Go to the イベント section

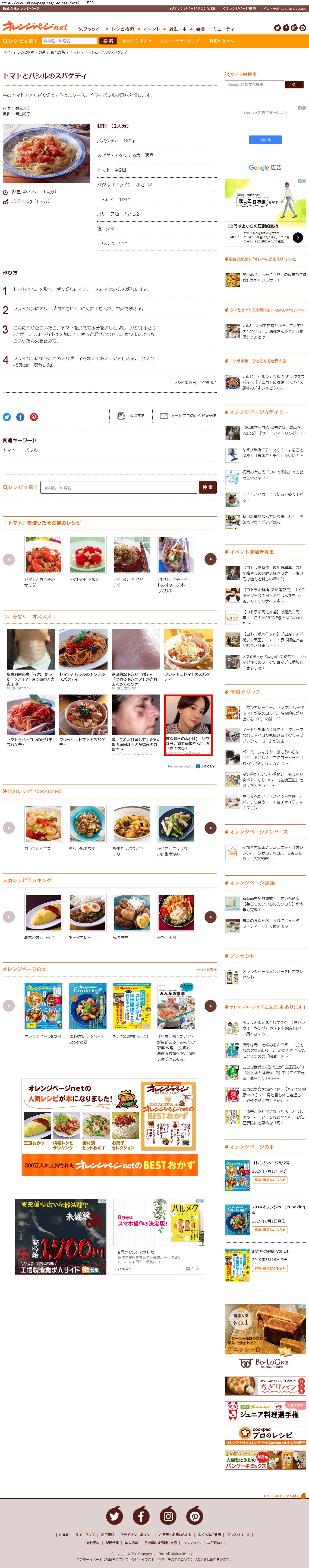point(151,28)
